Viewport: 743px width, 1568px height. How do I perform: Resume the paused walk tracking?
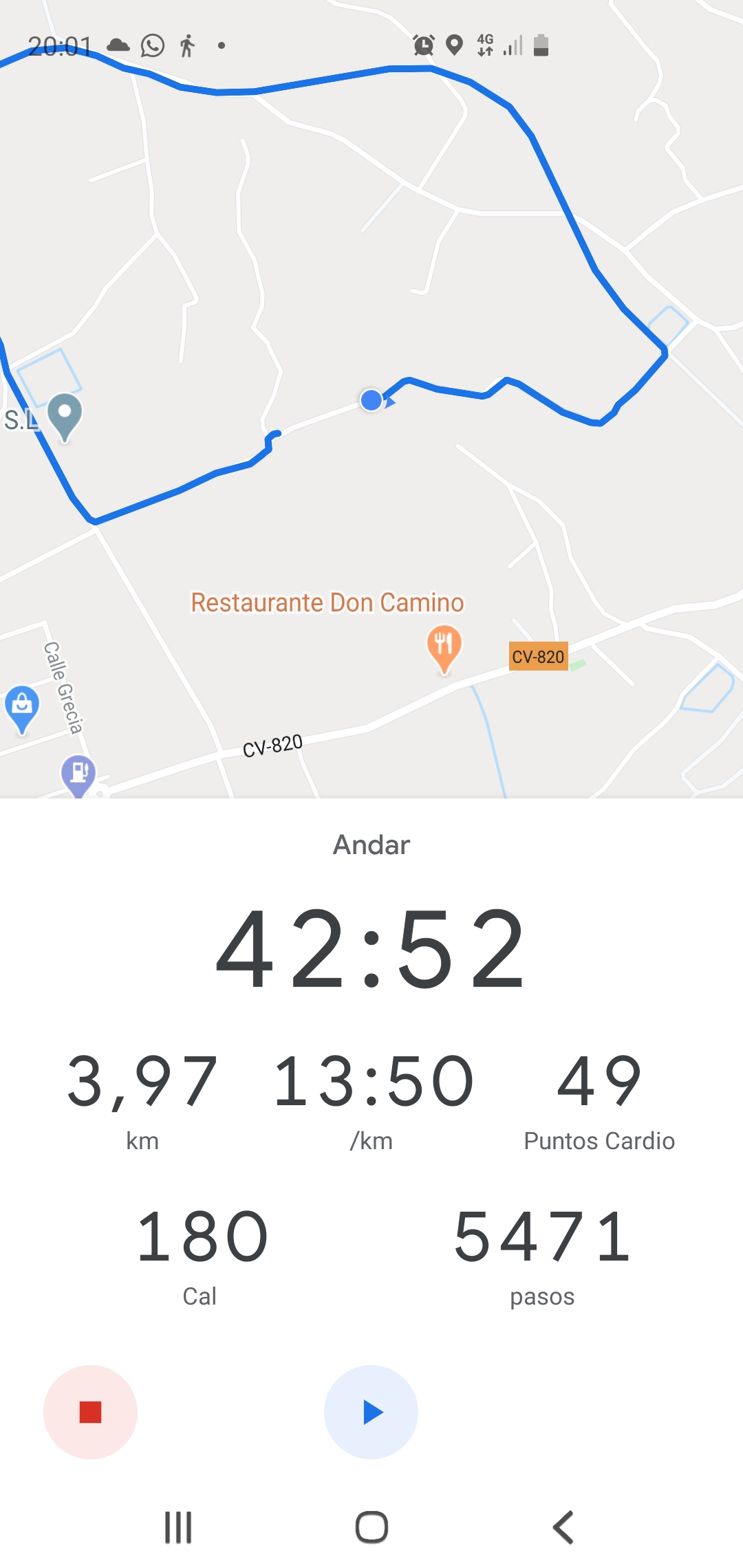click(x=371, y=1412)
